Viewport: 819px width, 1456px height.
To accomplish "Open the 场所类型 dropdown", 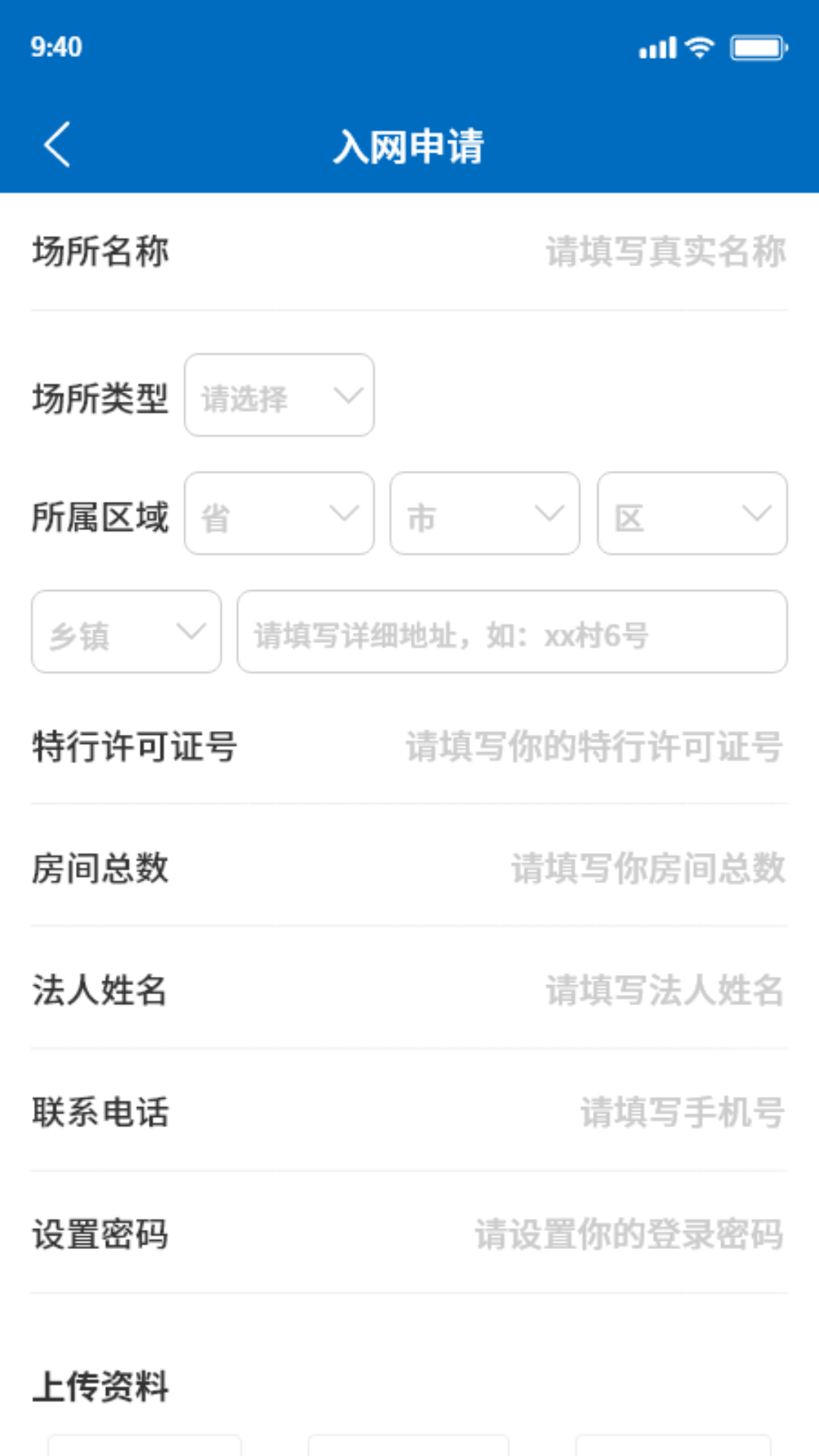I will pyautogui.click(x=279, y=396).
